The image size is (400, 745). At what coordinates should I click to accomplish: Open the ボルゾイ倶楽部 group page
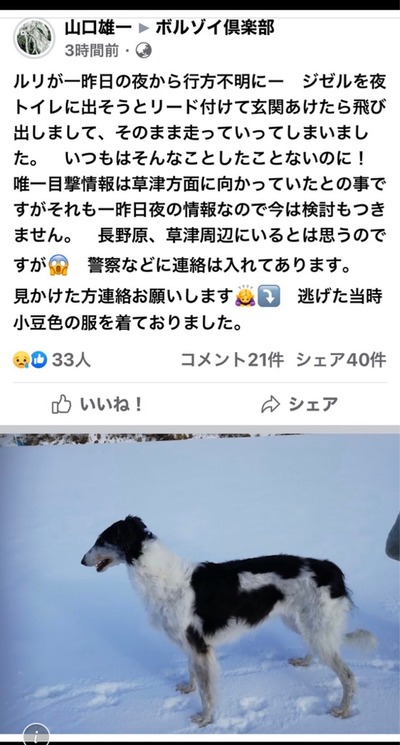[215, 29]
